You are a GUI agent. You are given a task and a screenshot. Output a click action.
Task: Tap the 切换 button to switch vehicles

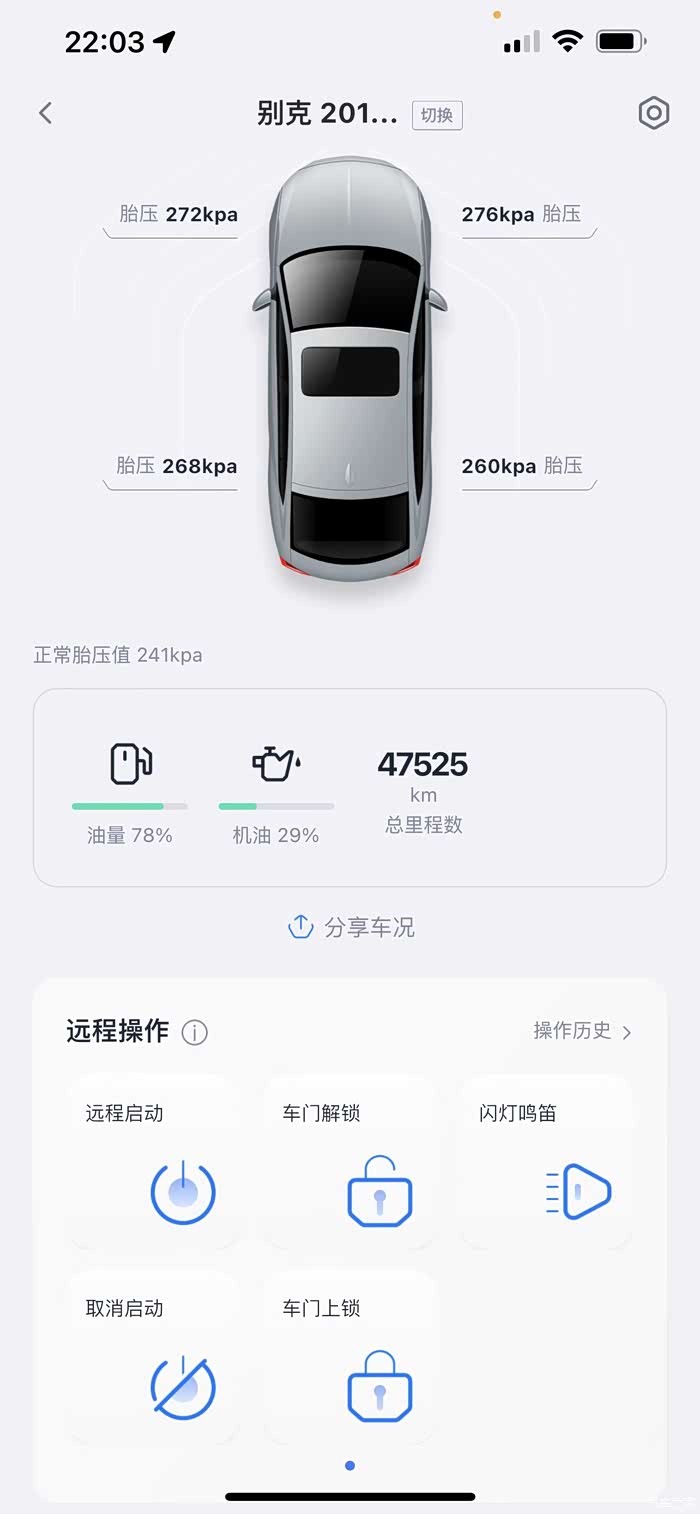point(437,115)
